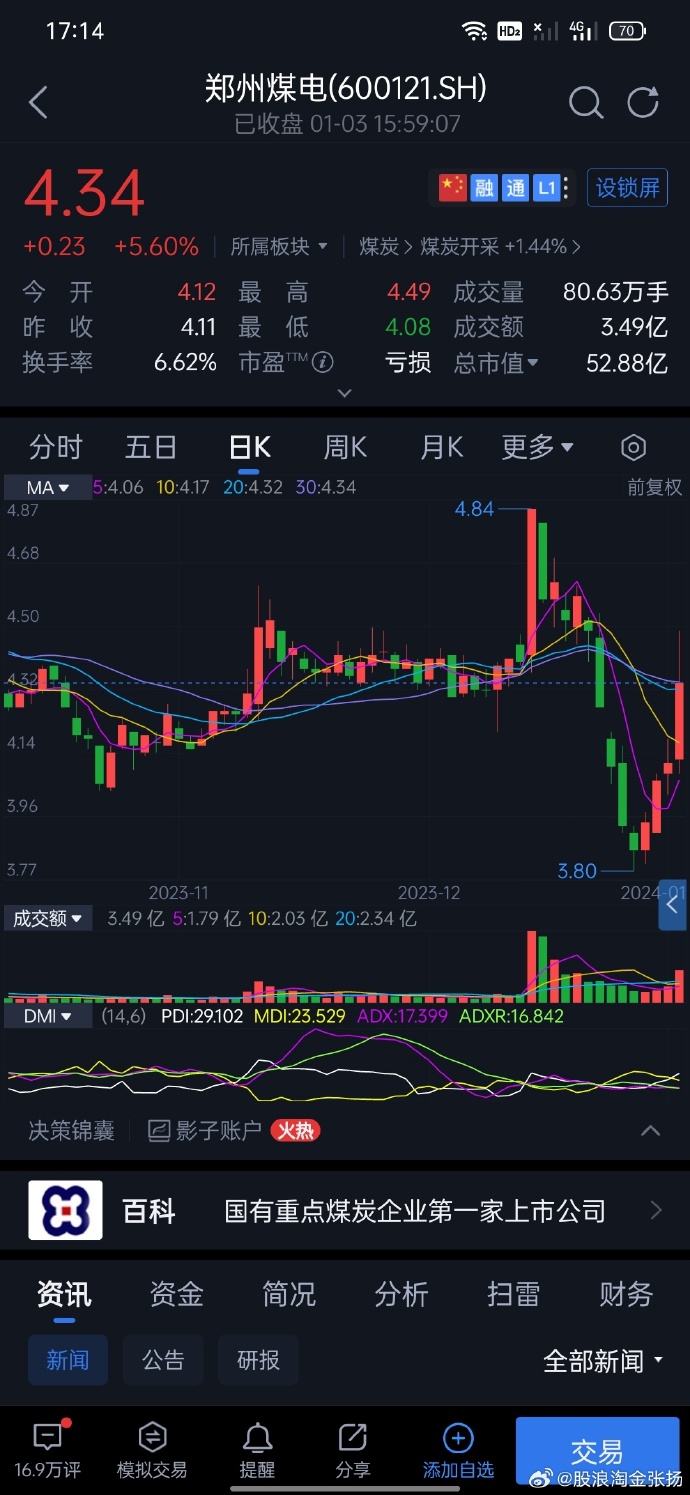This screenshot has height=1495, width=690.
Task: Switch to the 分时 chart tab
Action: pos(56,447)
